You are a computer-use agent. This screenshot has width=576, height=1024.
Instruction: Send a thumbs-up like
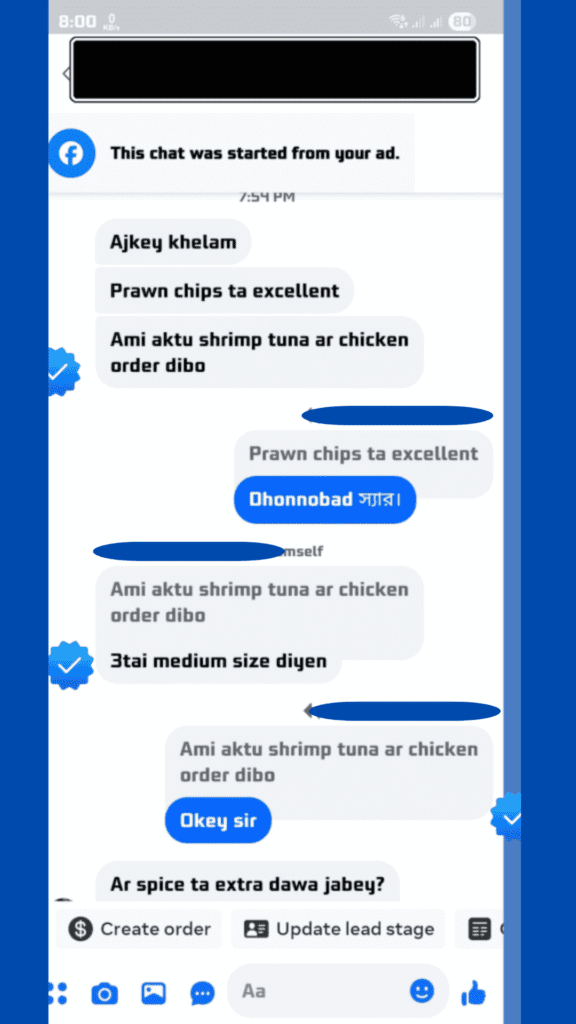[x=473, y=993]
